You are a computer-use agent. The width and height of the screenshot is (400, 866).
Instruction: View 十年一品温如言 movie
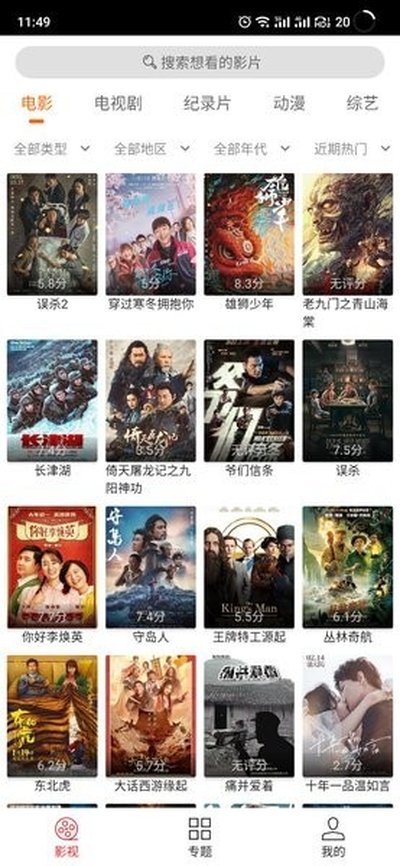coord(348,724)
